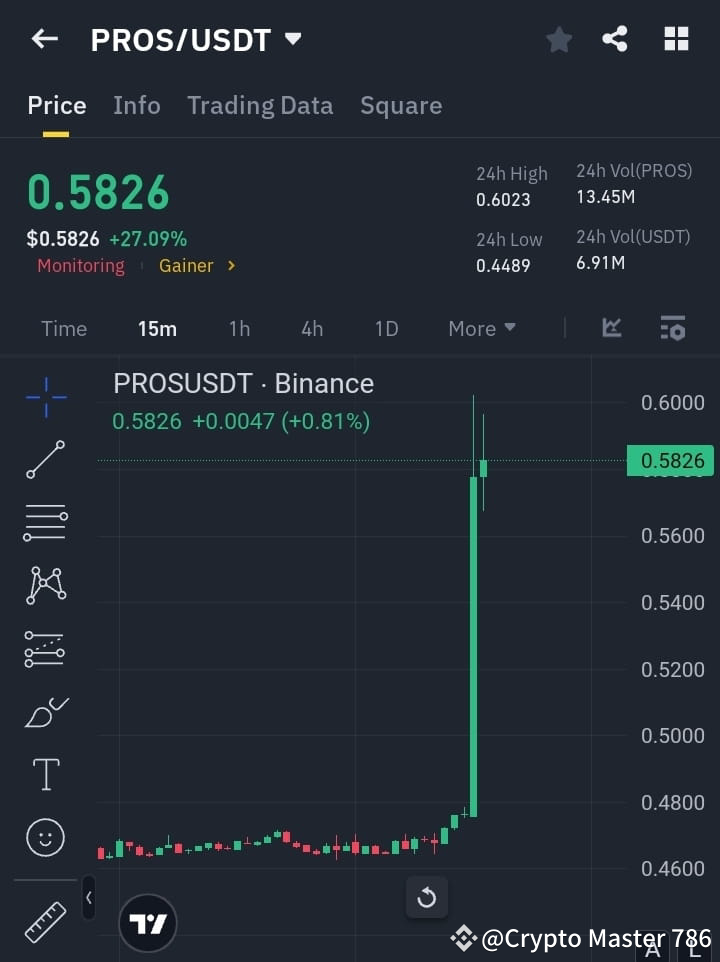Select the 15m timeframe
720x962 pixels.
pos(157,328)
